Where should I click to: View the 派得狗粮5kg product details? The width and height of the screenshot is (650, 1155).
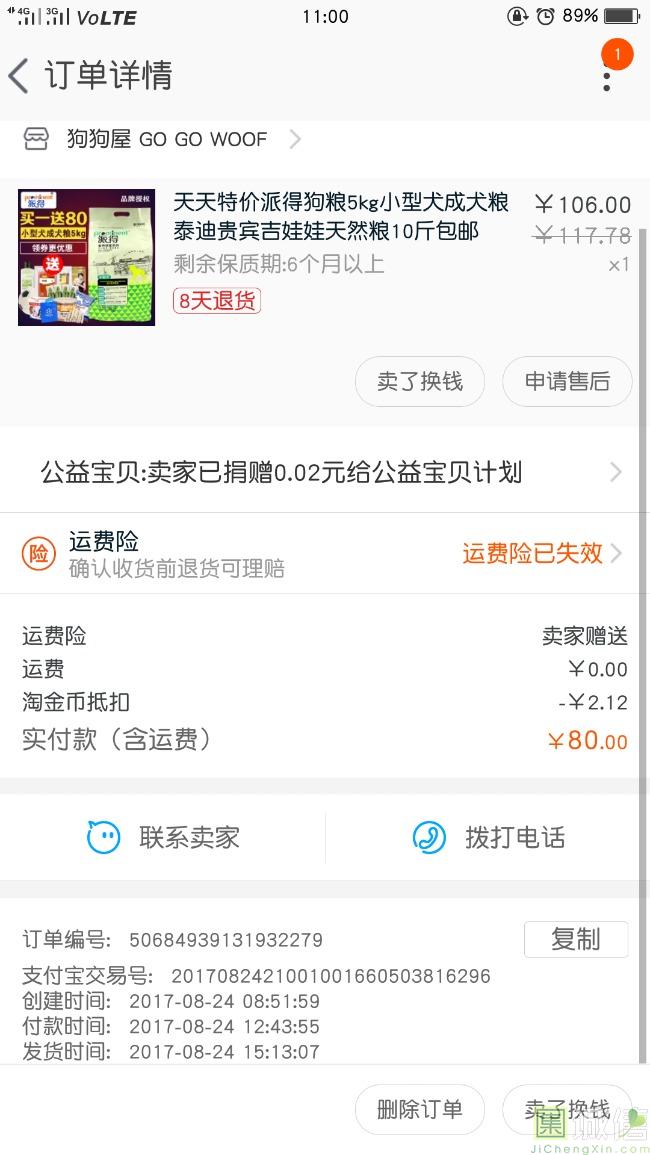click(x=340, y=217)
